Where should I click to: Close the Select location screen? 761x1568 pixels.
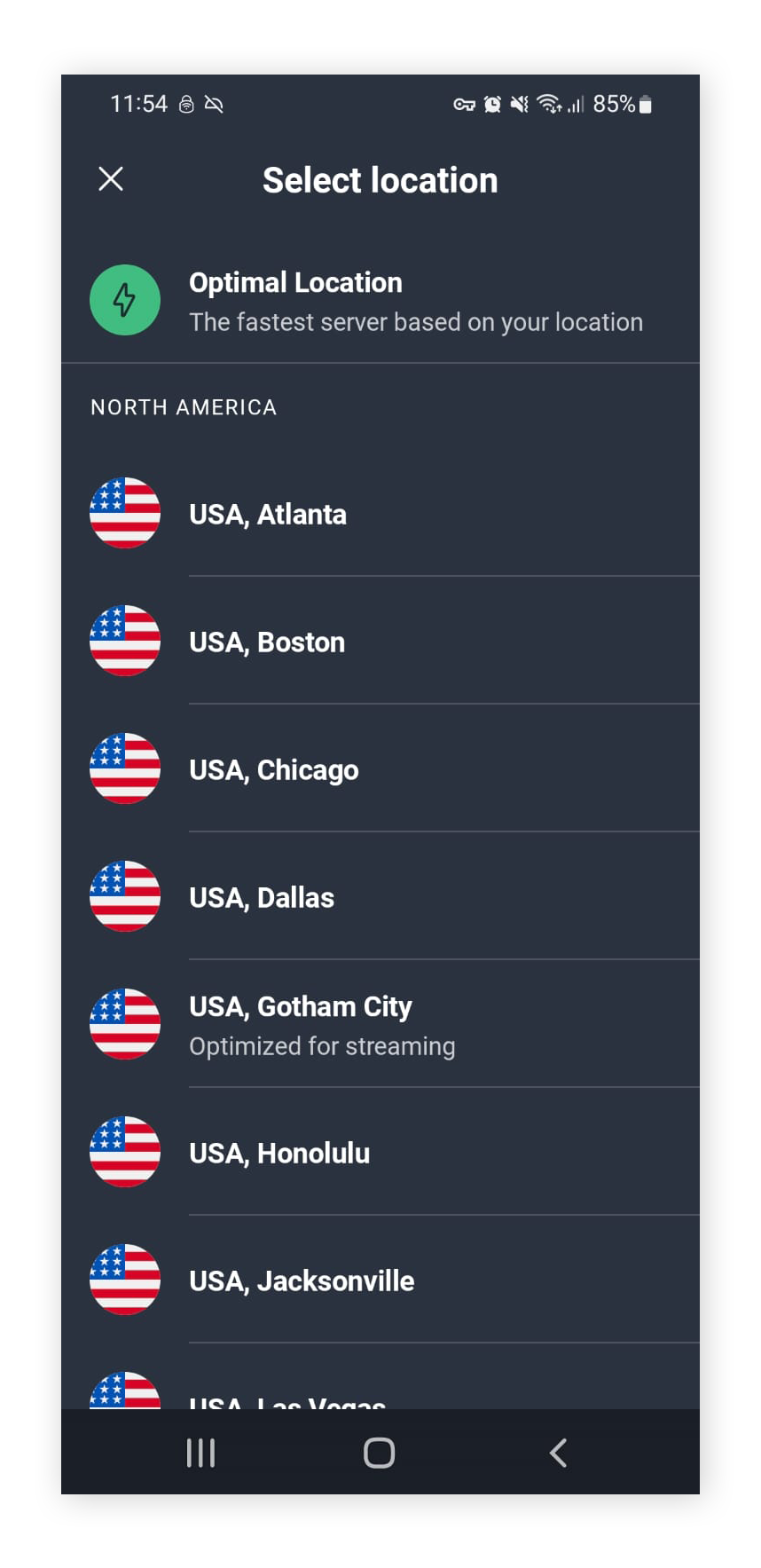point(111,179)
